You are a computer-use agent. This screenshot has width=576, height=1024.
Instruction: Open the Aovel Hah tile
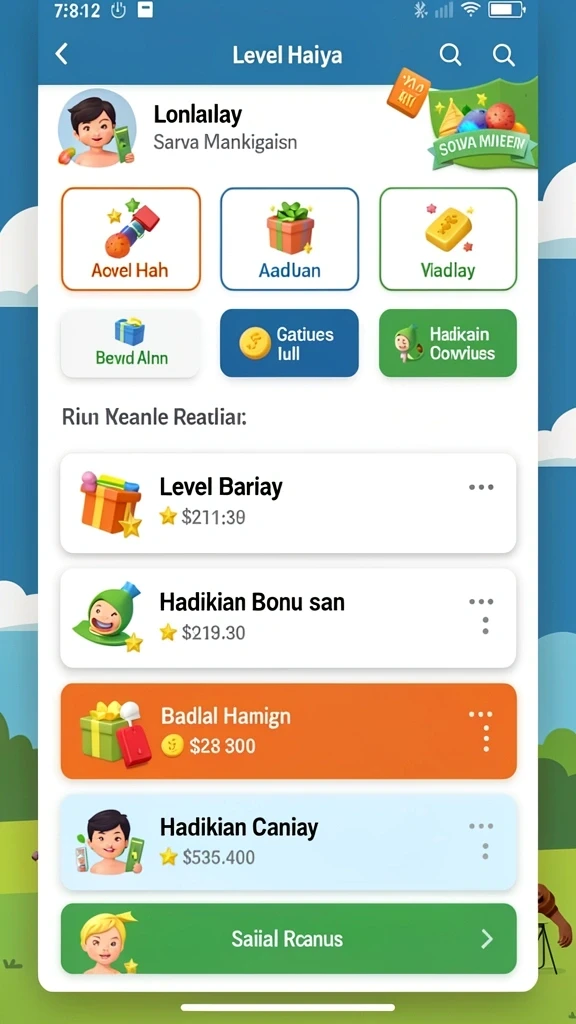131,239
